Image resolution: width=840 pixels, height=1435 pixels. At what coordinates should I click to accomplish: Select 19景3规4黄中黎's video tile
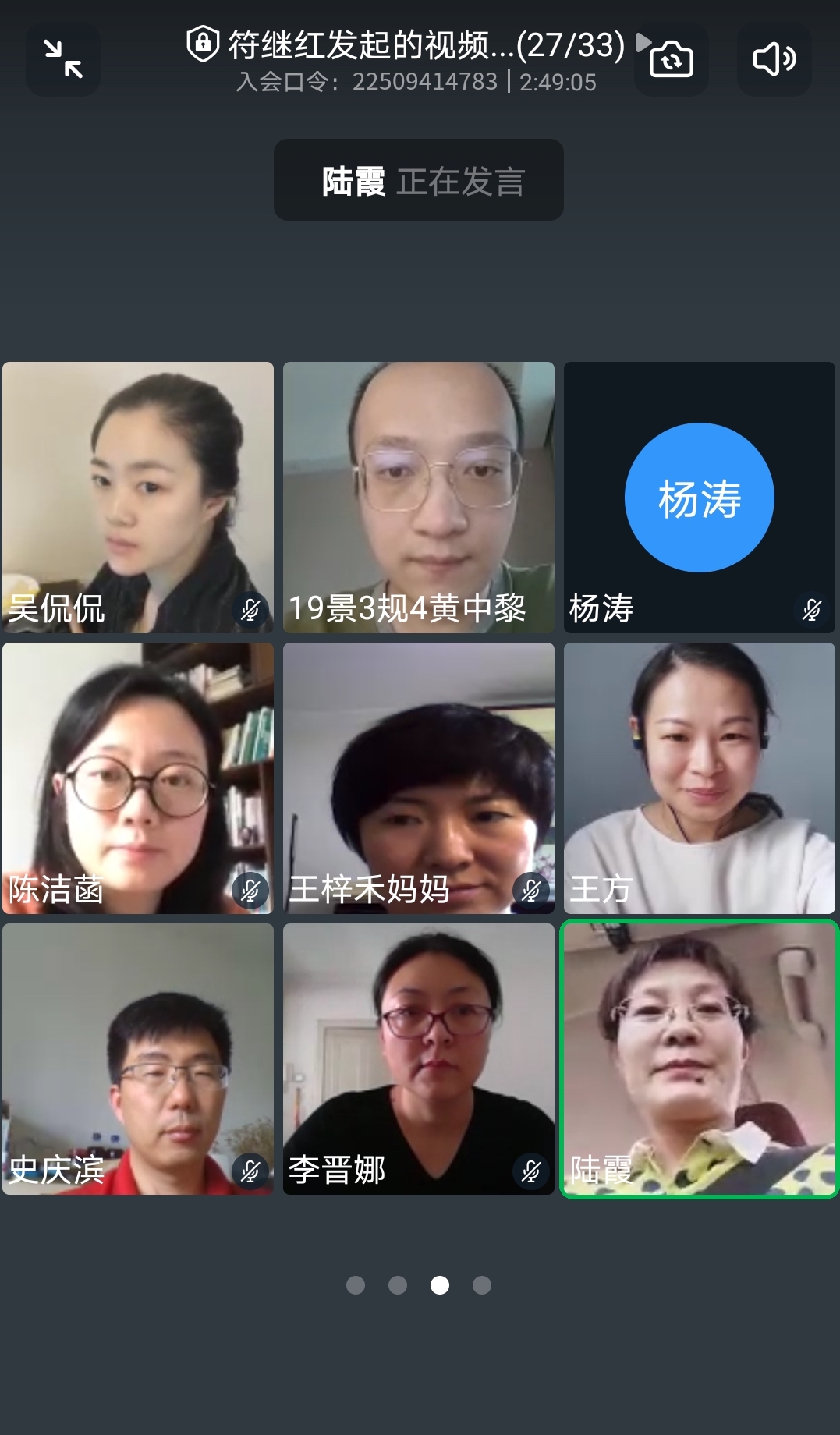tap(419, 497)
